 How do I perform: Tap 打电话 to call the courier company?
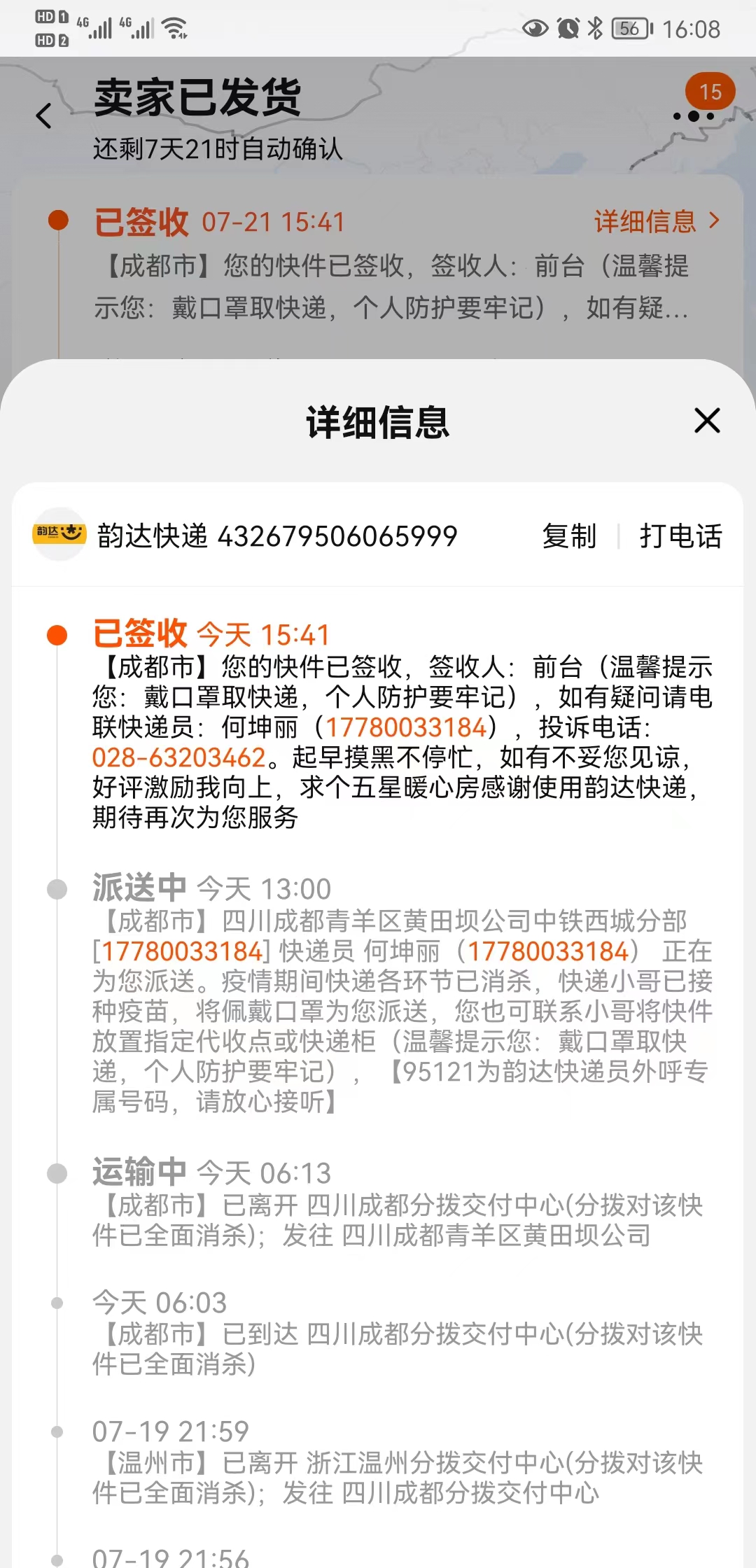click(x=680, y=536)
